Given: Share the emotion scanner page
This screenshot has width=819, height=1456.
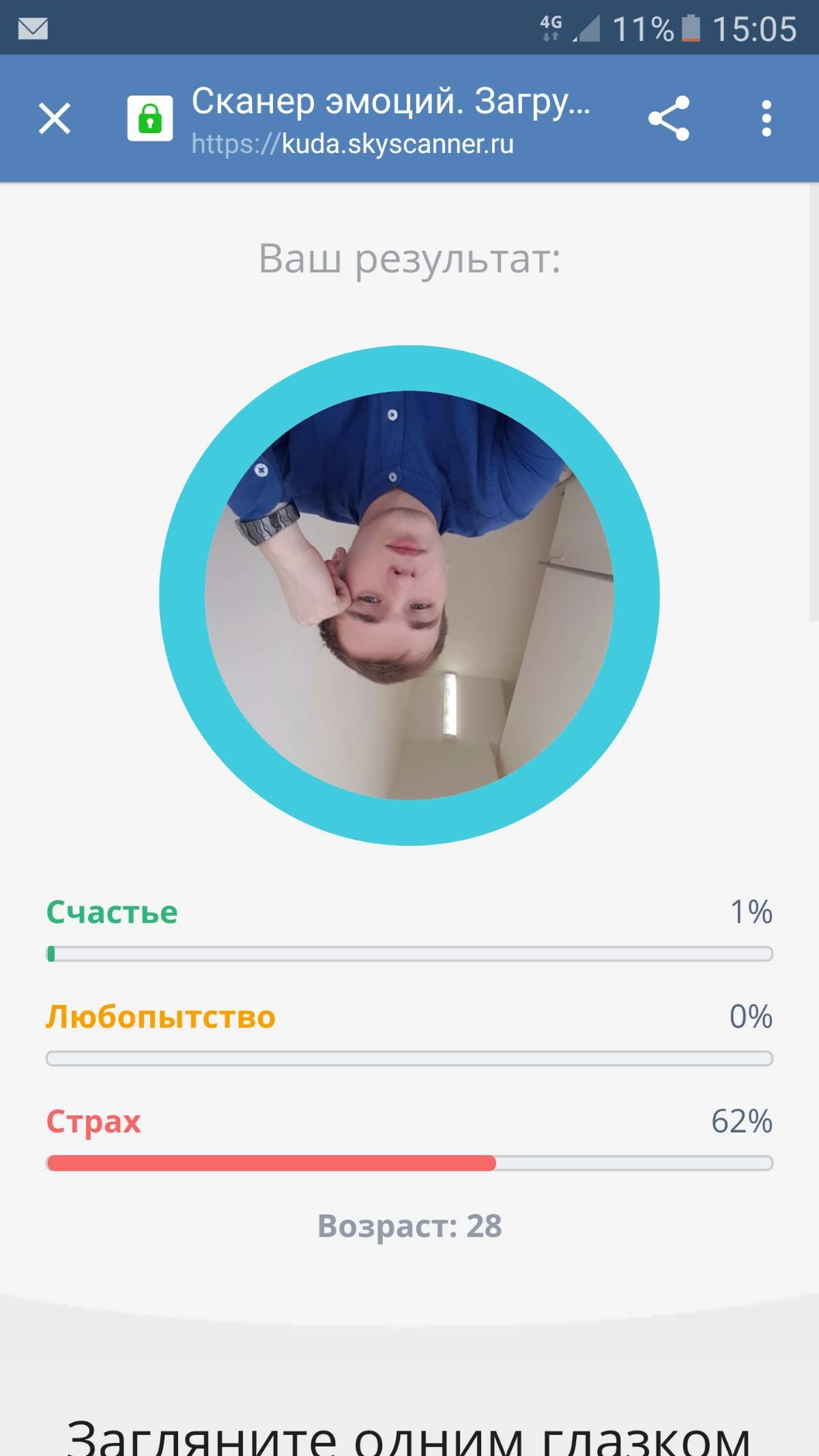Looking at the screenshot, I should click(669, 118).
